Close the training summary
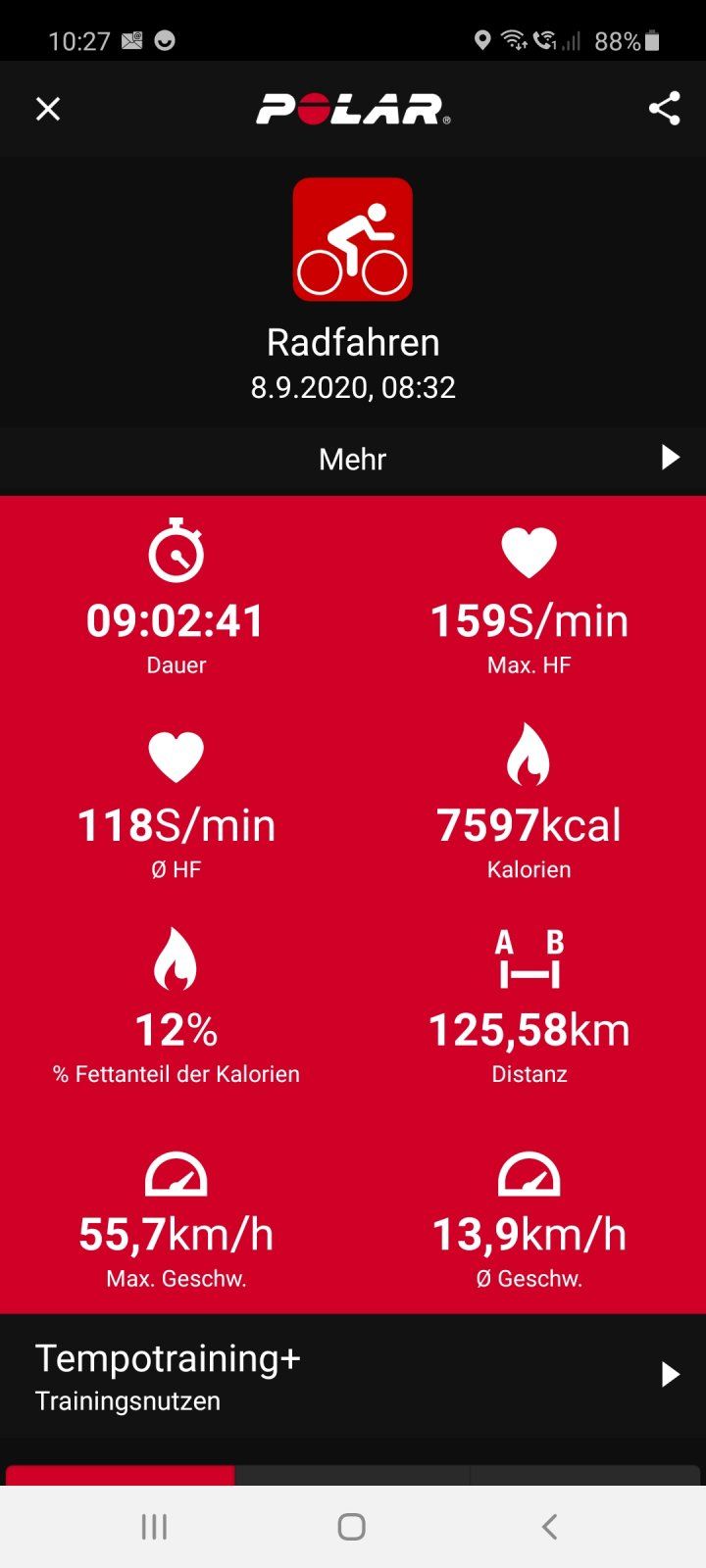Screen dimensions: 706x1568 coord(47,109)
